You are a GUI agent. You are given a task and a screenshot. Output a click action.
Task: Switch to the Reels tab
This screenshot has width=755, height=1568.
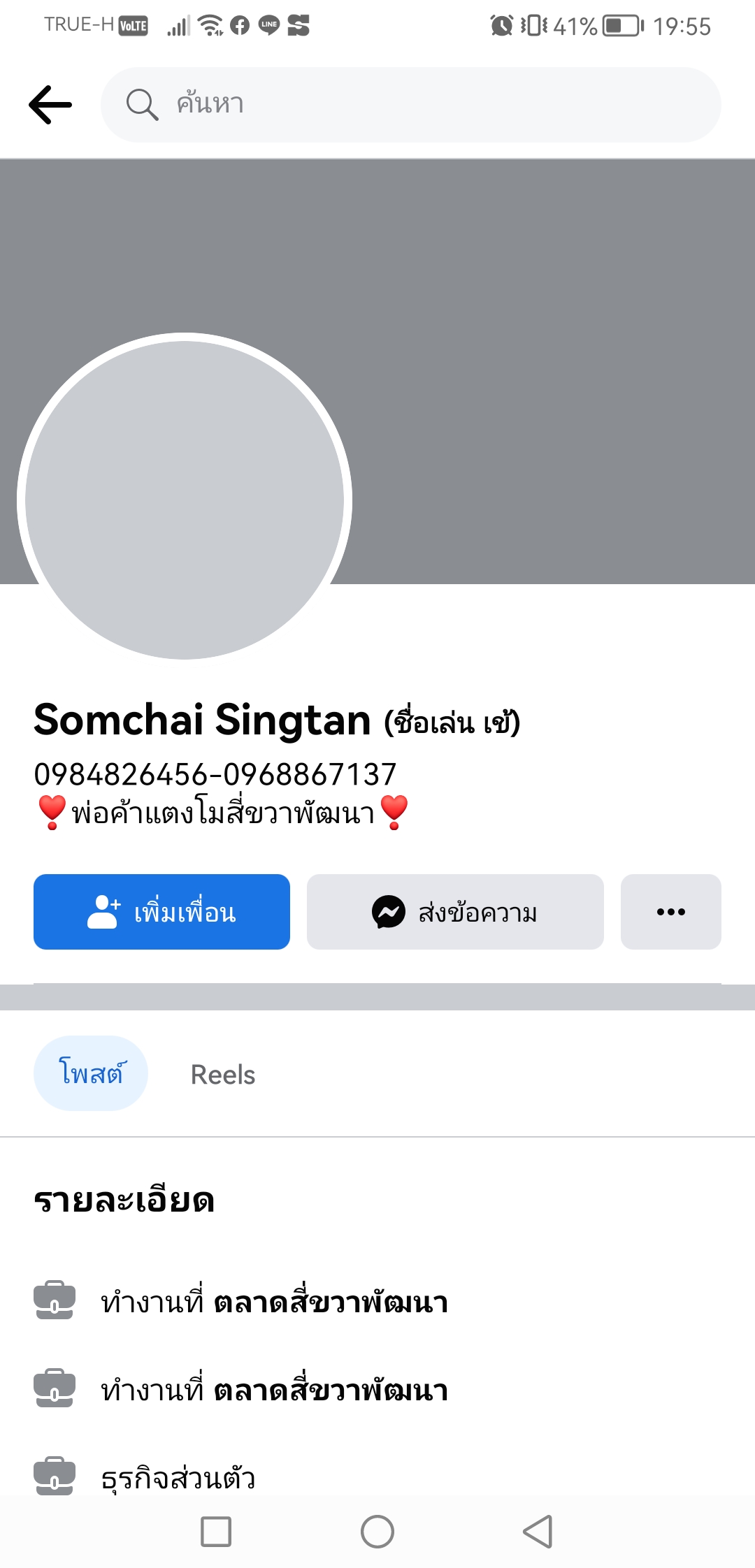coord(223,1075)
